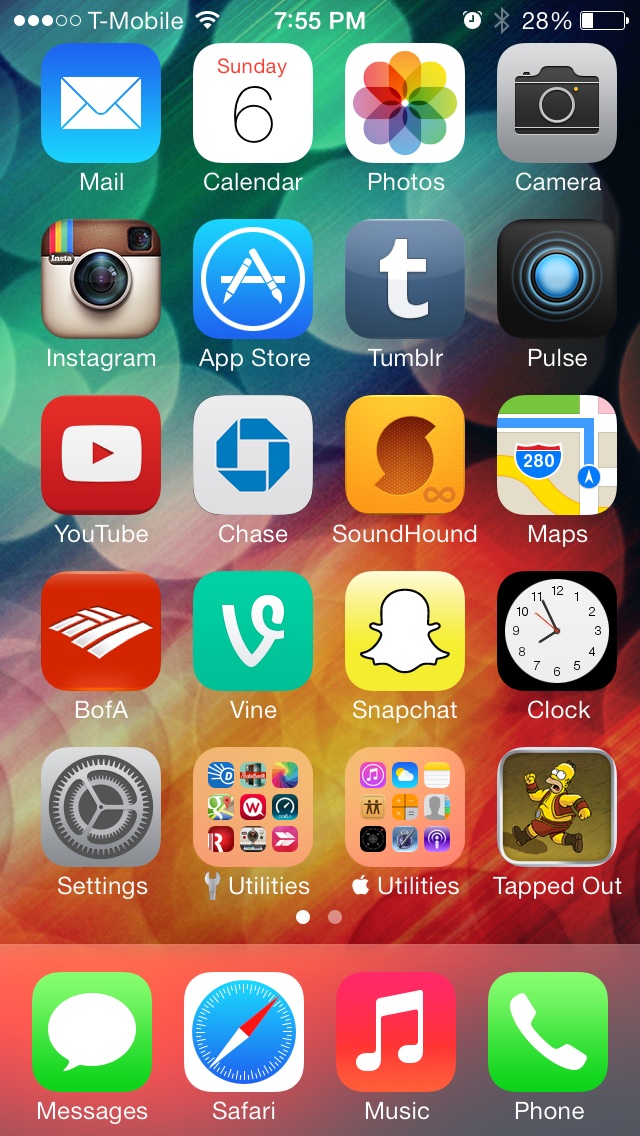Open the Clock app
The image size is (640, 1136).
pos(557,631)
